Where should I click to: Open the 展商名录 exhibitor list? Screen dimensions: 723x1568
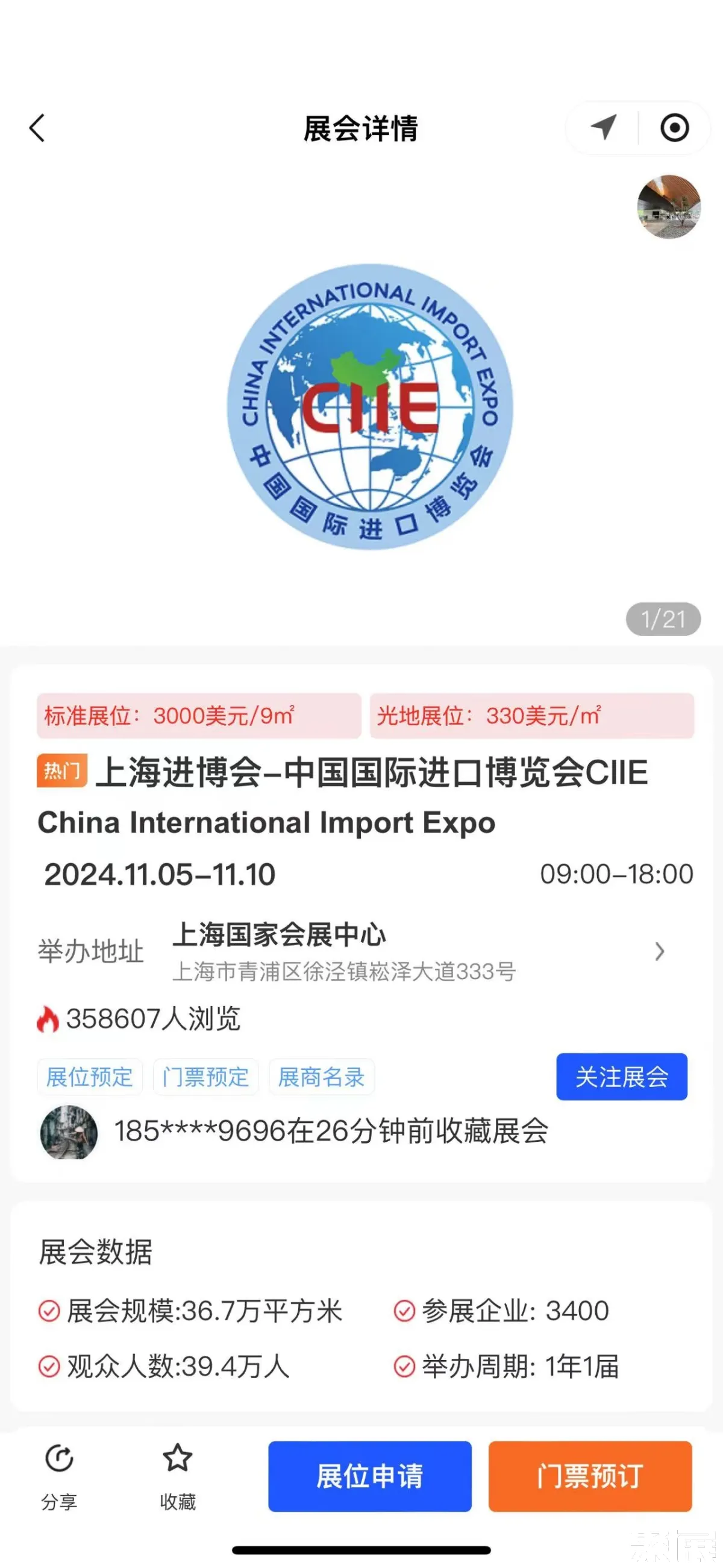pos(321,1077)
